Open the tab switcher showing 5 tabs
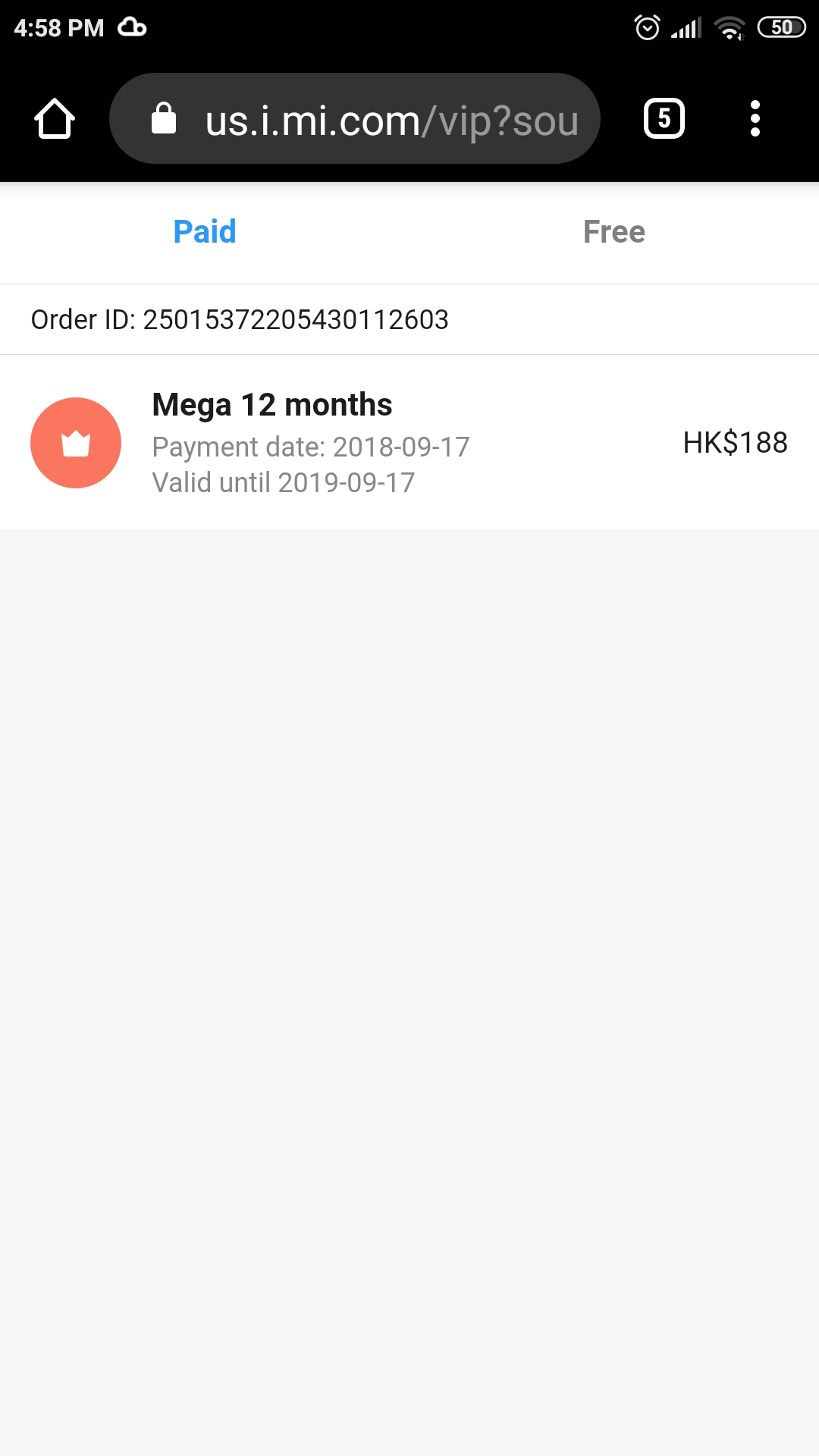Image resolution: width=819 pixels, height=1456 pixels. (x=664, y=118)
